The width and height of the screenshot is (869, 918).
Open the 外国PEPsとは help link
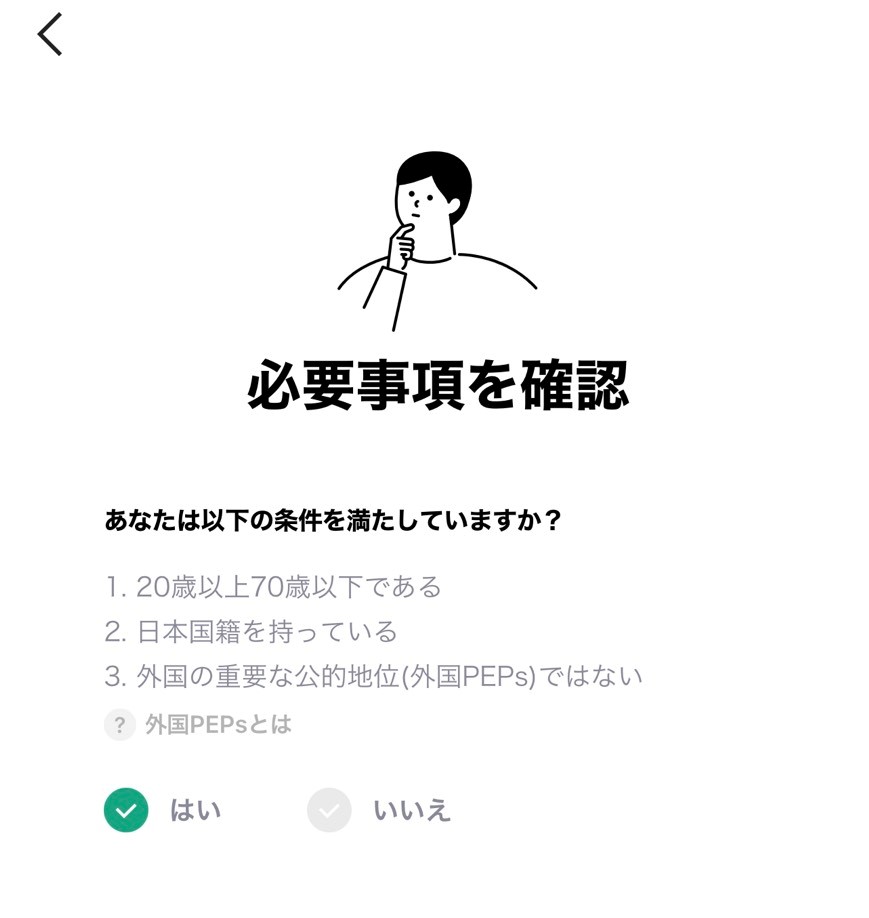pyautogui.click(x=200, y=724)
